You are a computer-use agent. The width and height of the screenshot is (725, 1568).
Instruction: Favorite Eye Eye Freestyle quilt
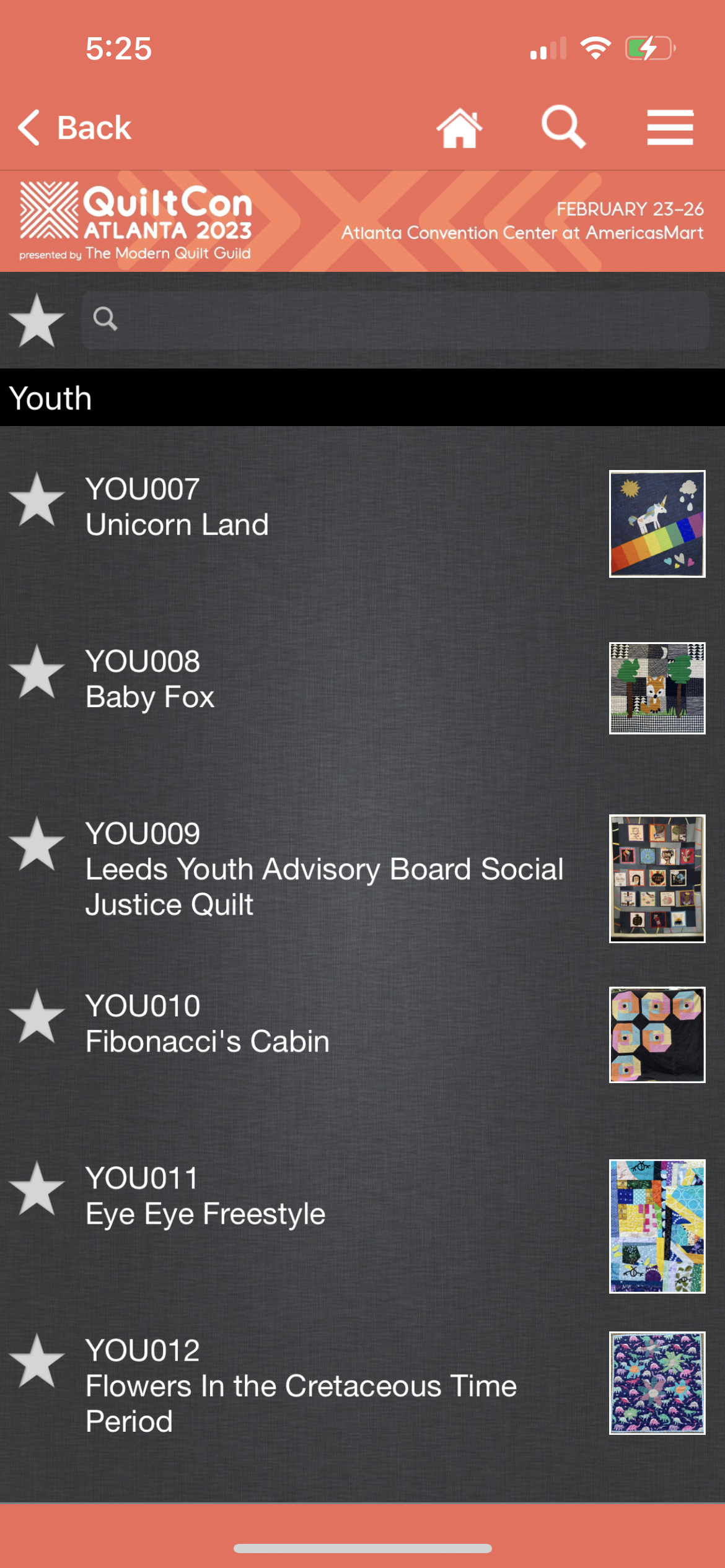(x=37, y=1189)
